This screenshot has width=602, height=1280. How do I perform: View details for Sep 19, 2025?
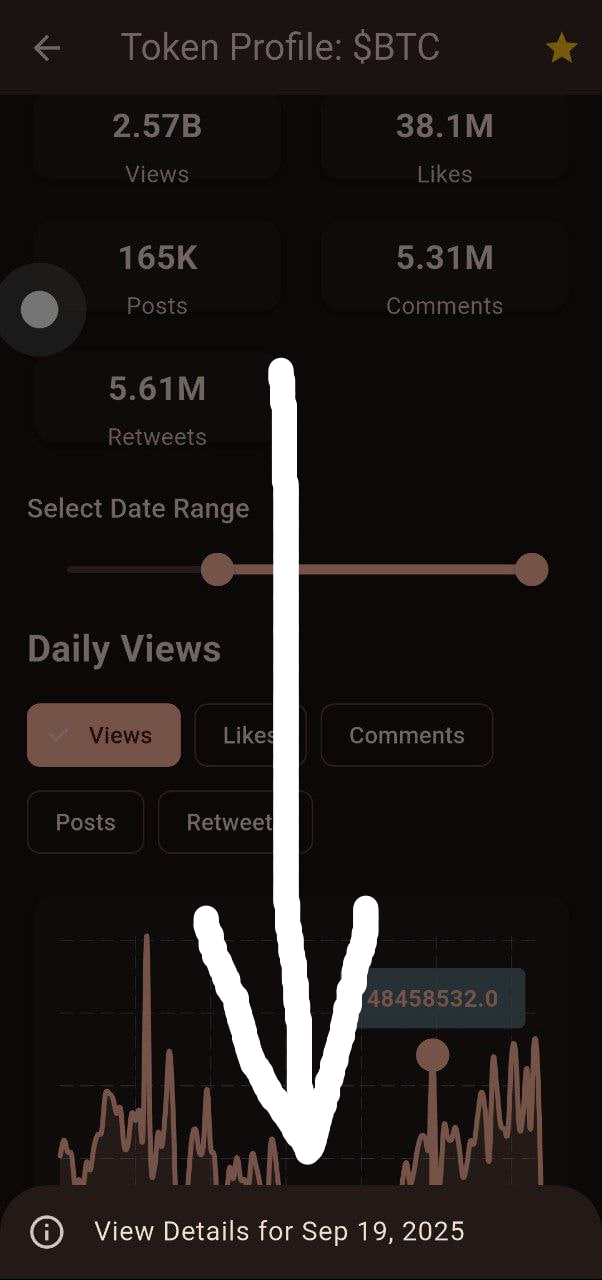(279, 1231)
